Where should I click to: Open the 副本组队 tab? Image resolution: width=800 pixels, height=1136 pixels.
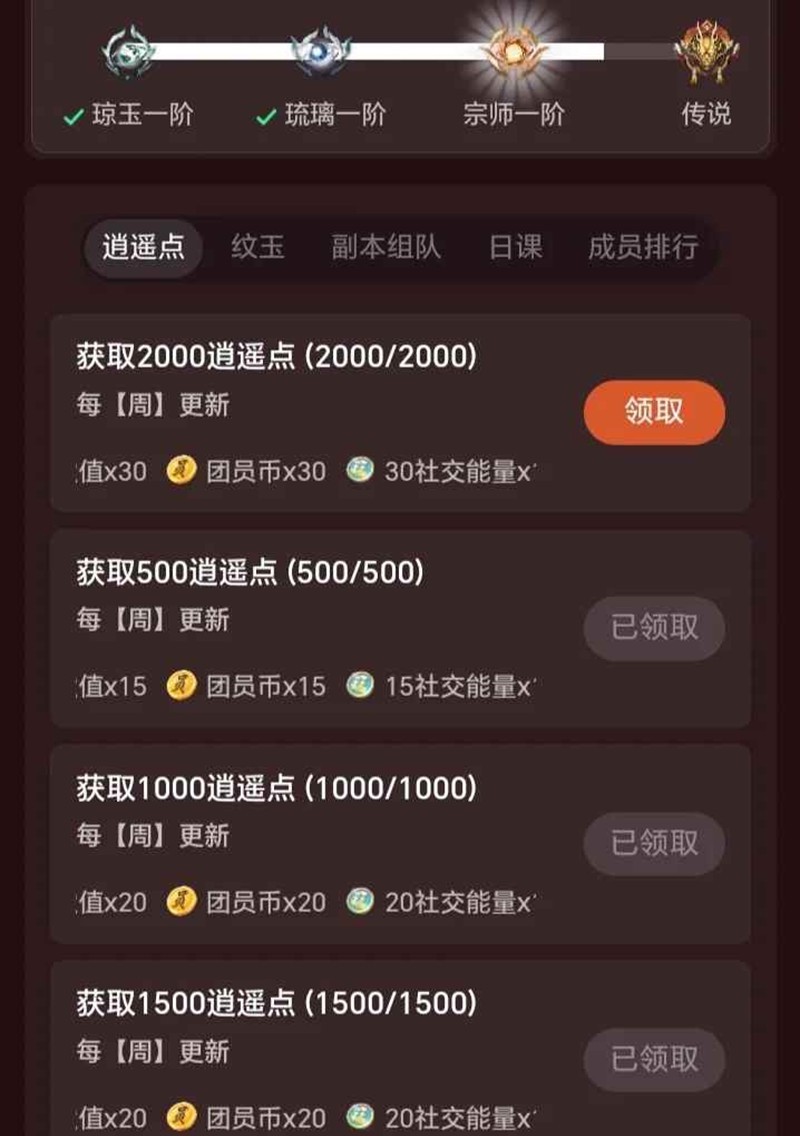click(386, 247)
